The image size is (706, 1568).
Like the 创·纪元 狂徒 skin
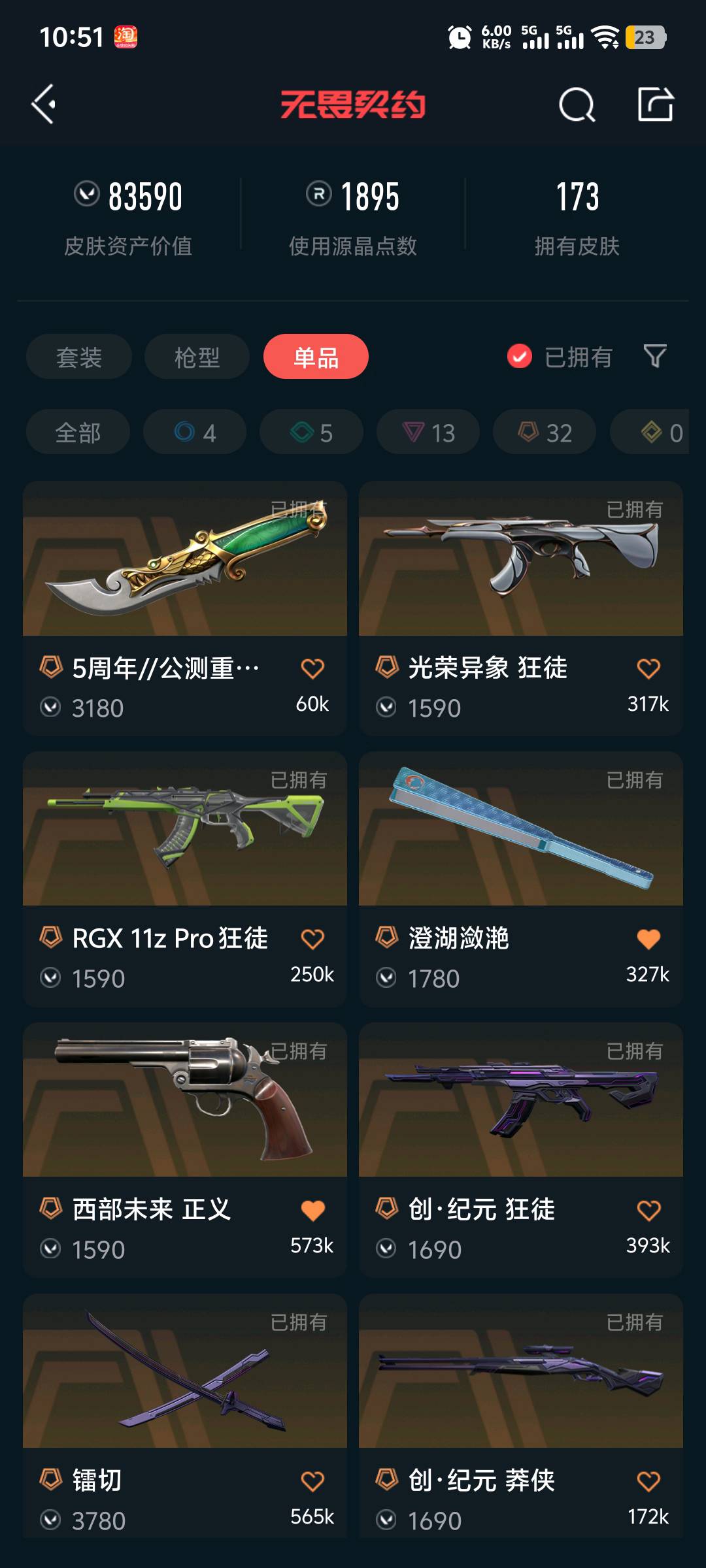[x=648, y=1211]
